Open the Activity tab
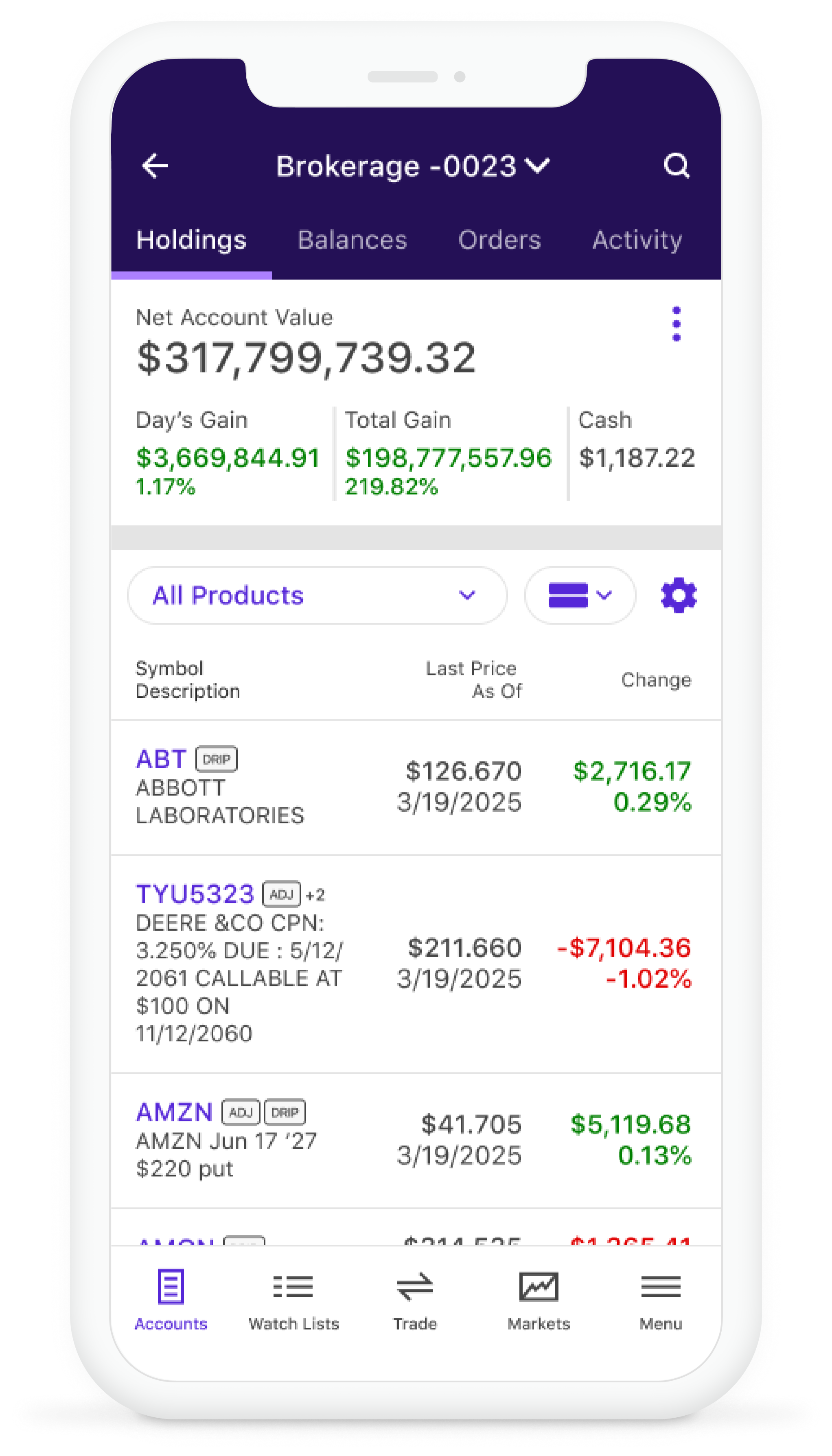This screenshot has width=832, height=1456. [637, 240]
